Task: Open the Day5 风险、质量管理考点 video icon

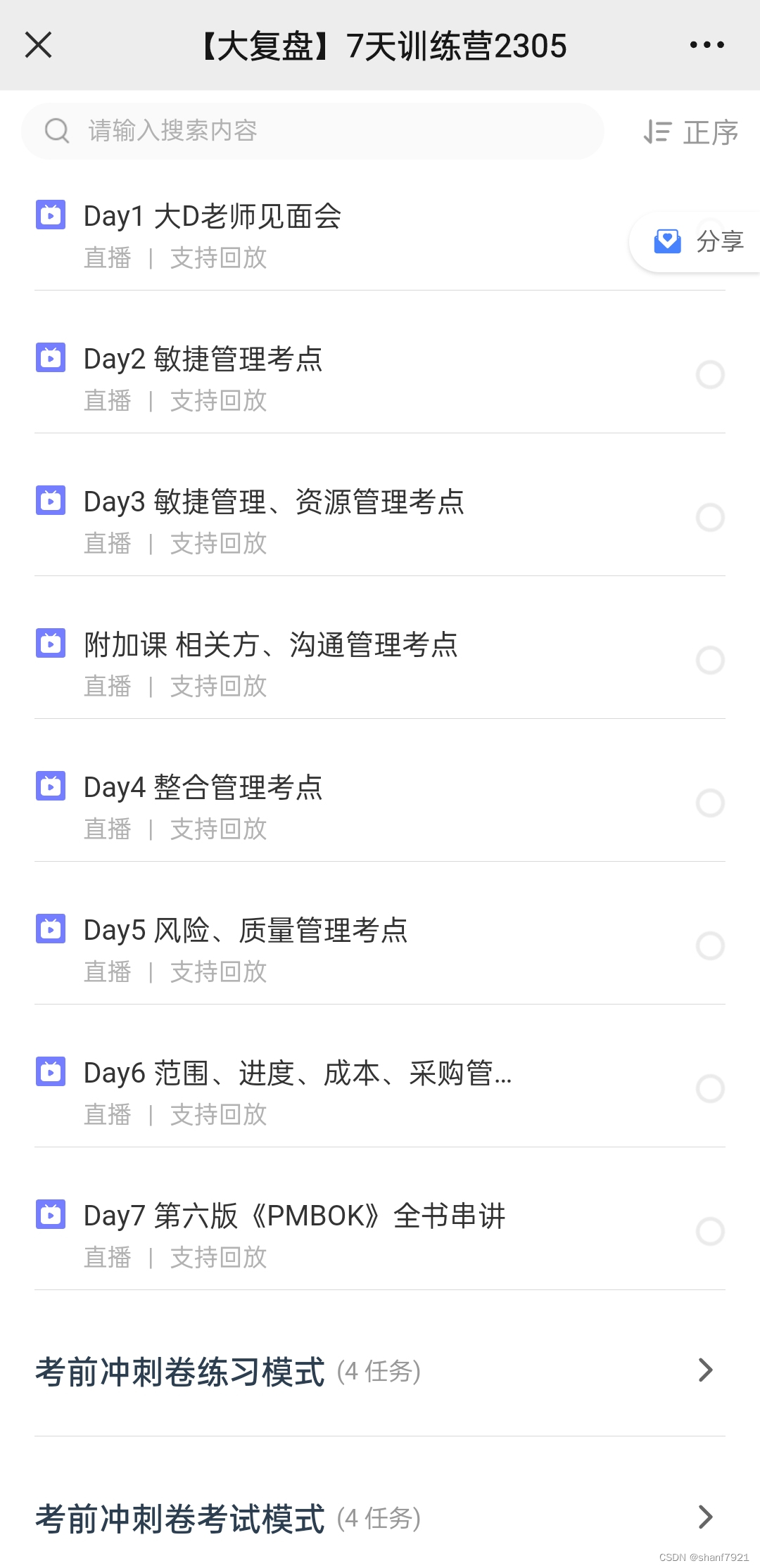Action: (x=49, y=930)
